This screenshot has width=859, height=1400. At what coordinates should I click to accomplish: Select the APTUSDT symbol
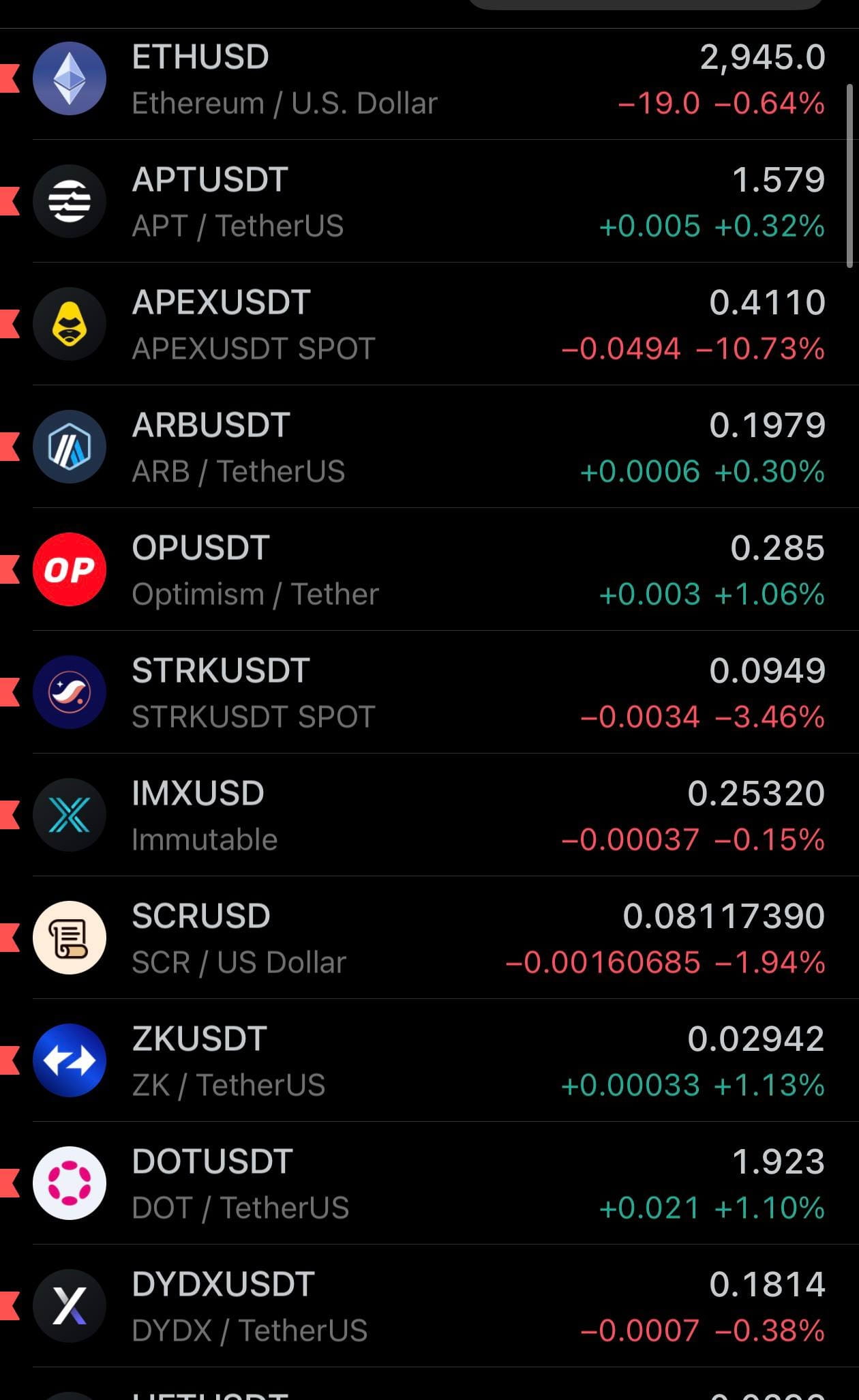click(429, 203)
